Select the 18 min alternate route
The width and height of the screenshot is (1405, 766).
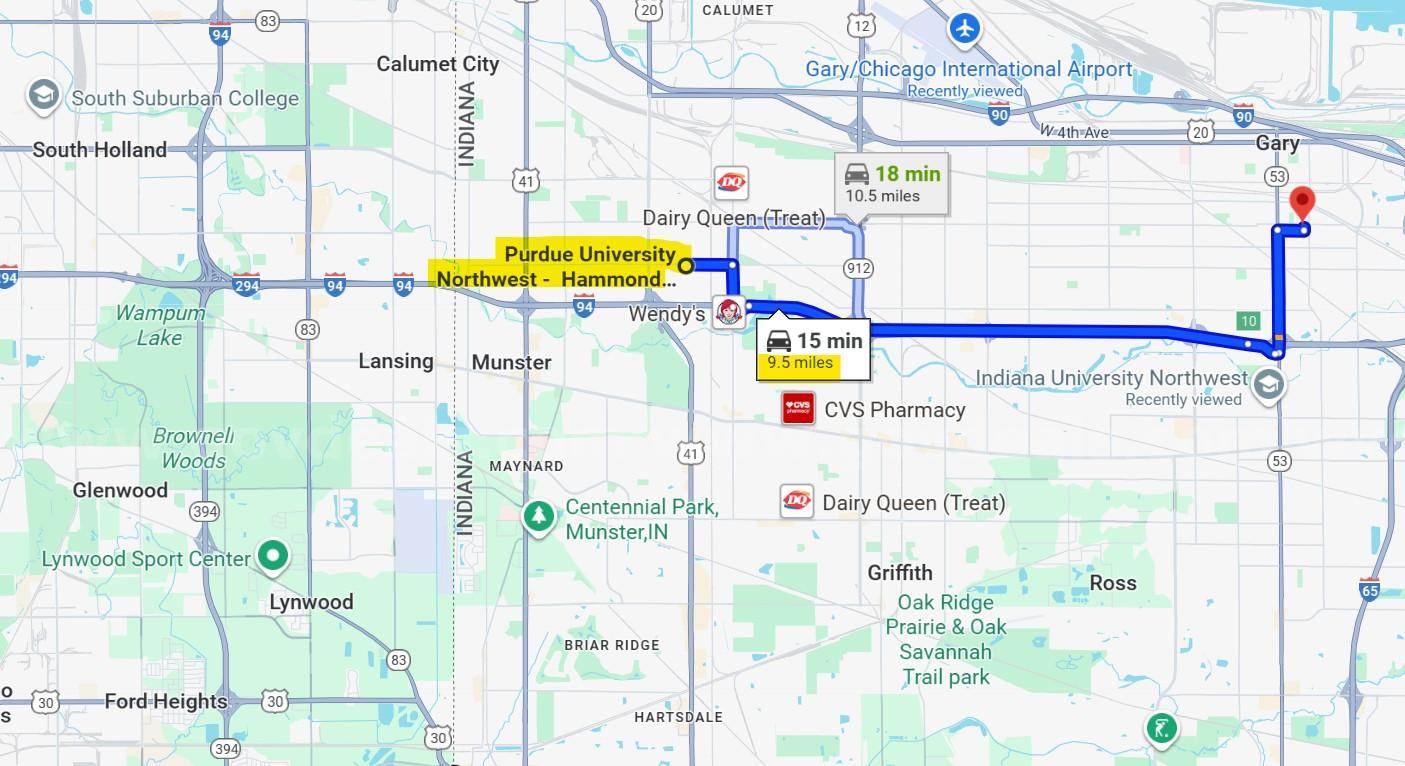[x=892, y=183]
